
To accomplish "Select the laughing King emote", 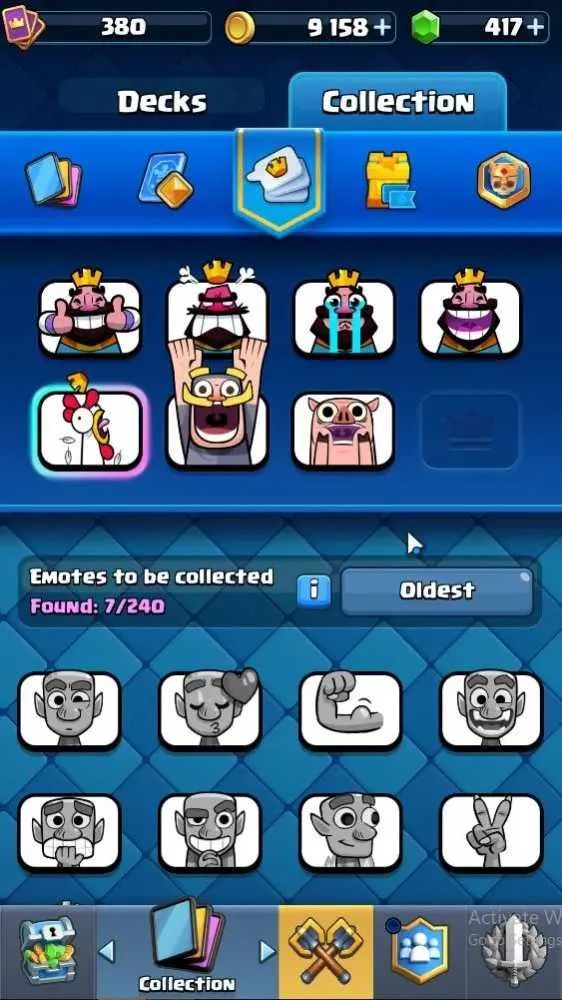I will click(470, 314).
